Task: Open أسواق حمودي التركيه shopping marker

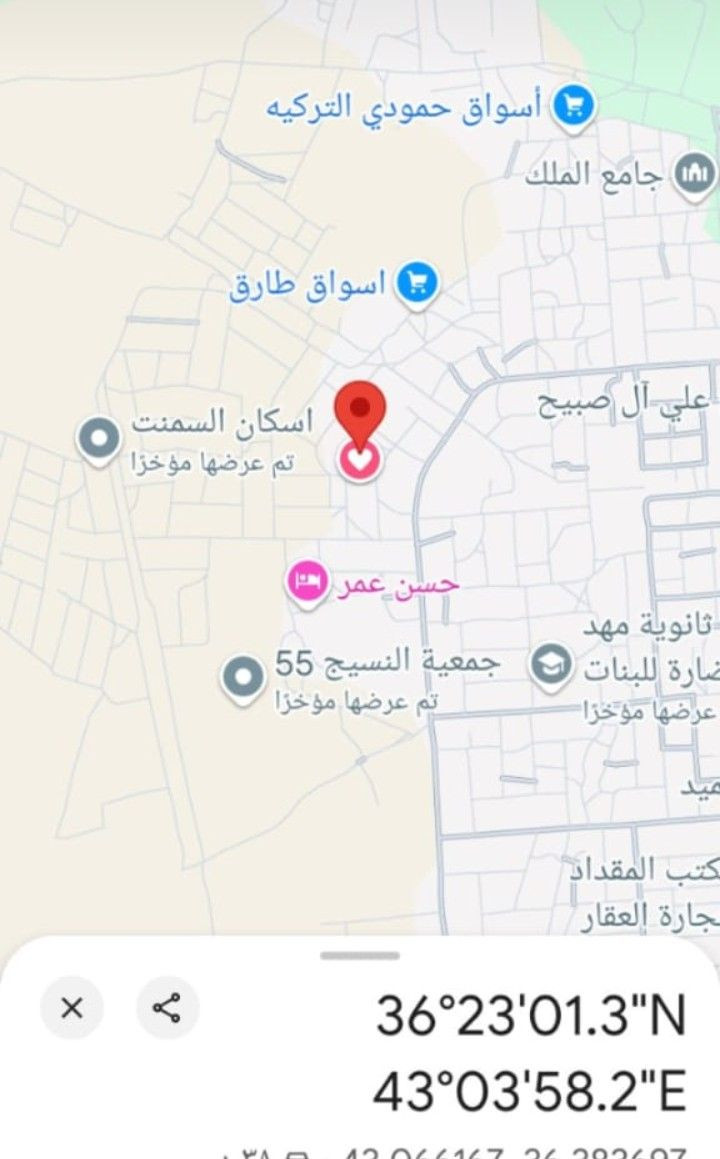Action: pyautogui.click(x=574, y=106)
